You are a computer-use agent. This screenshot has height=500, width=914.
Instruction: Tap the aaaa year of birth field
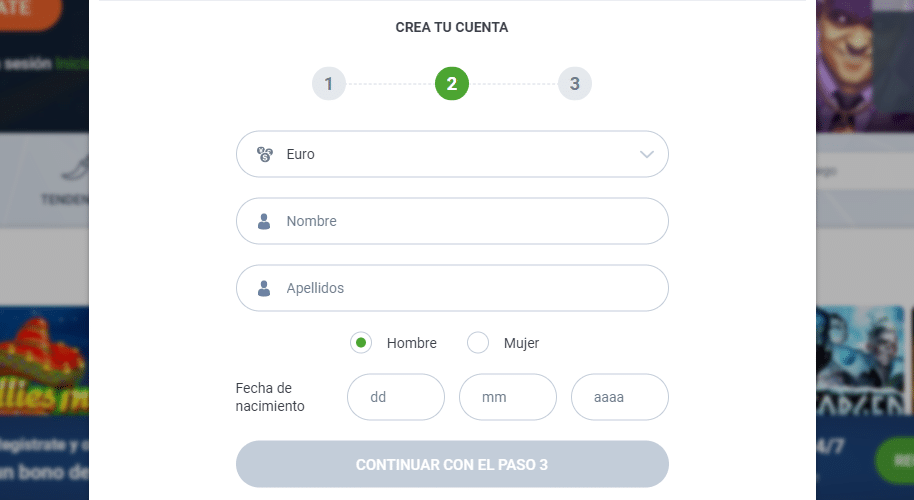coord(620,397)
